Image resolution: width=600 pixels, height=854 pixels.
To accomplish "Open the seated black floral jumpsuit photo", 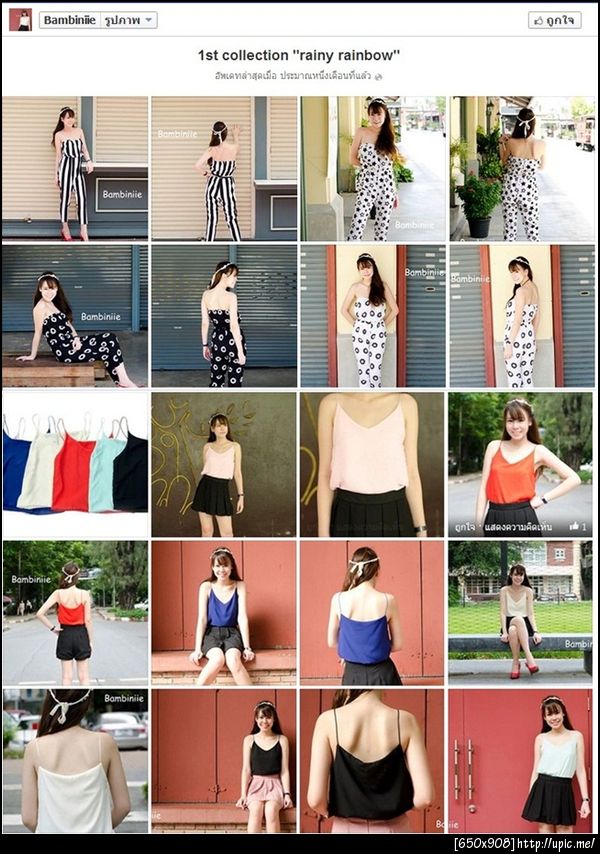I will (x=75, y=316).
